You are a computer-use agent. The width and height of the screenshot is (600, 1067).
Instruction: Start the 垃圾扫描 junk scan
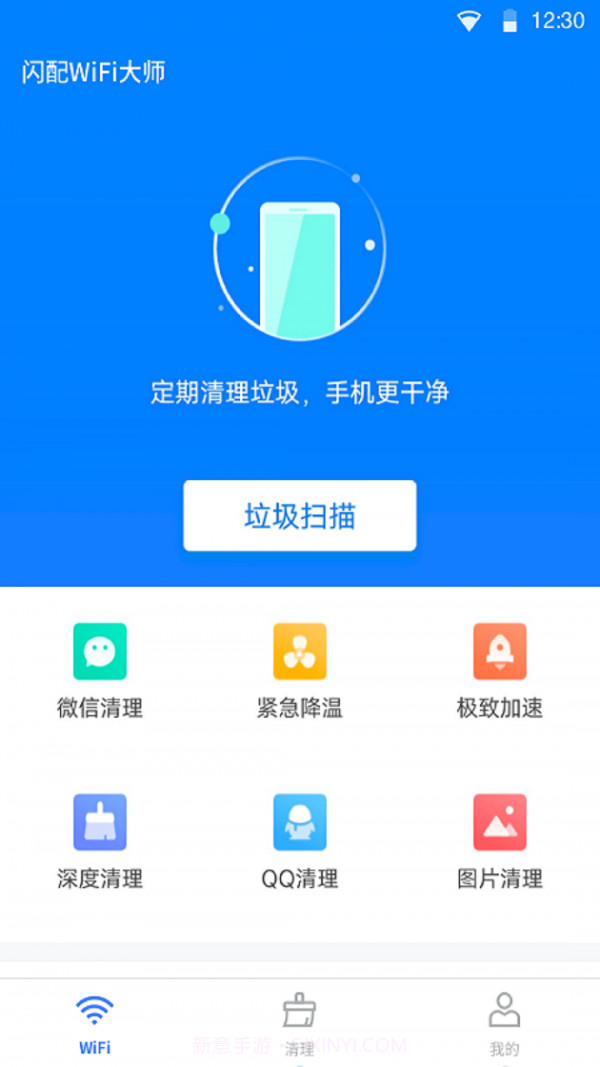click(299, 516)
